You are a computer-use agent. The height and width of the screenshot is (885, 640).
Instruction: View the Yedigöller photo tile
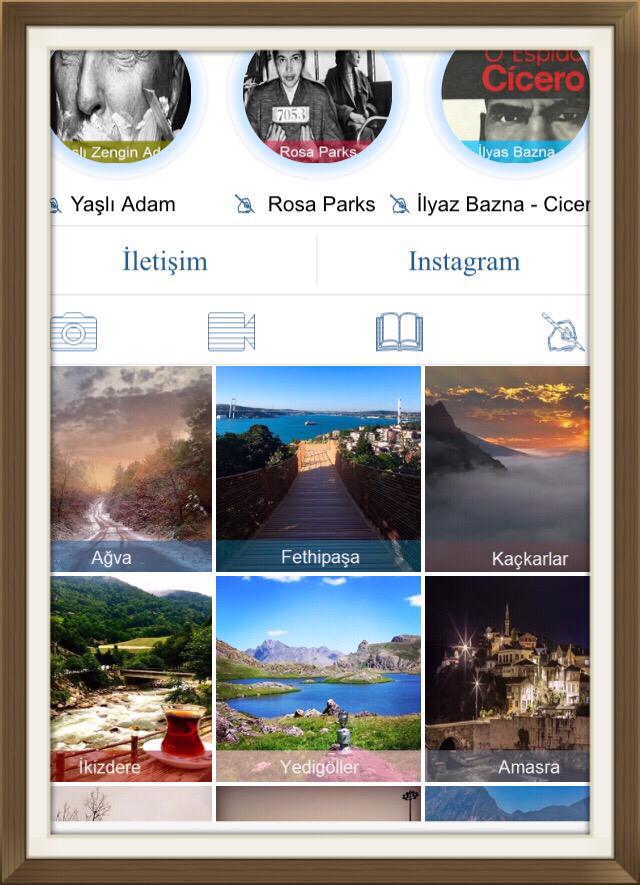tap(318, 678)
